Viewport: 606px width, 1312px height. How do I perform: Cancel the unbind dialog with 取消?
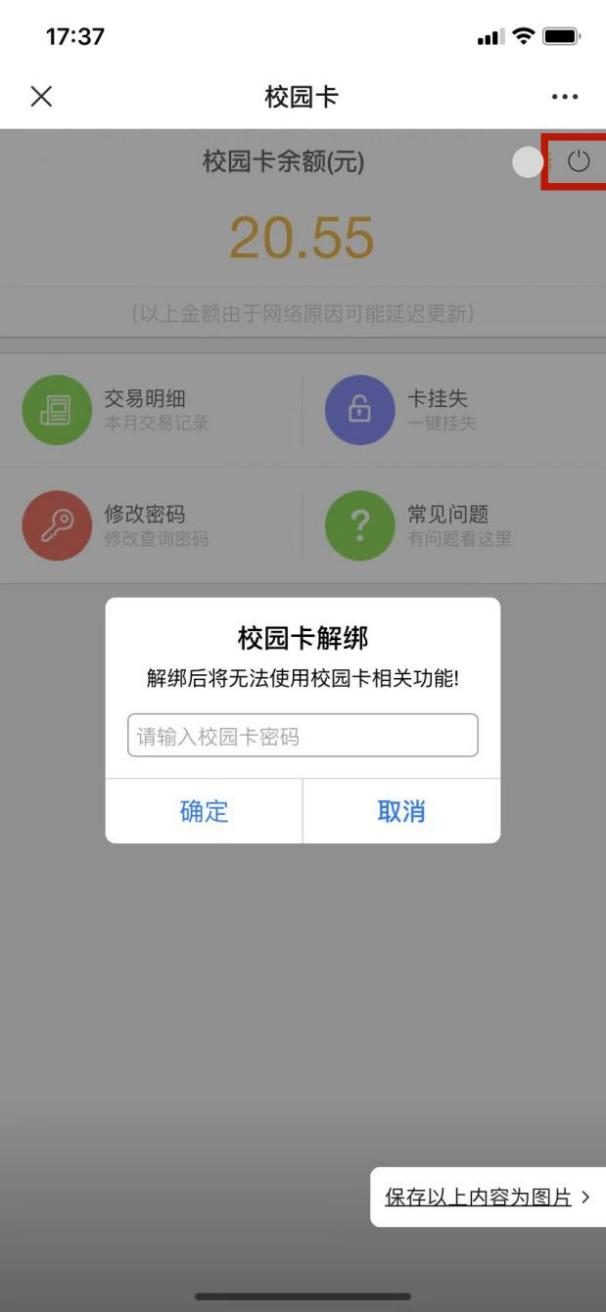[401, 811]
